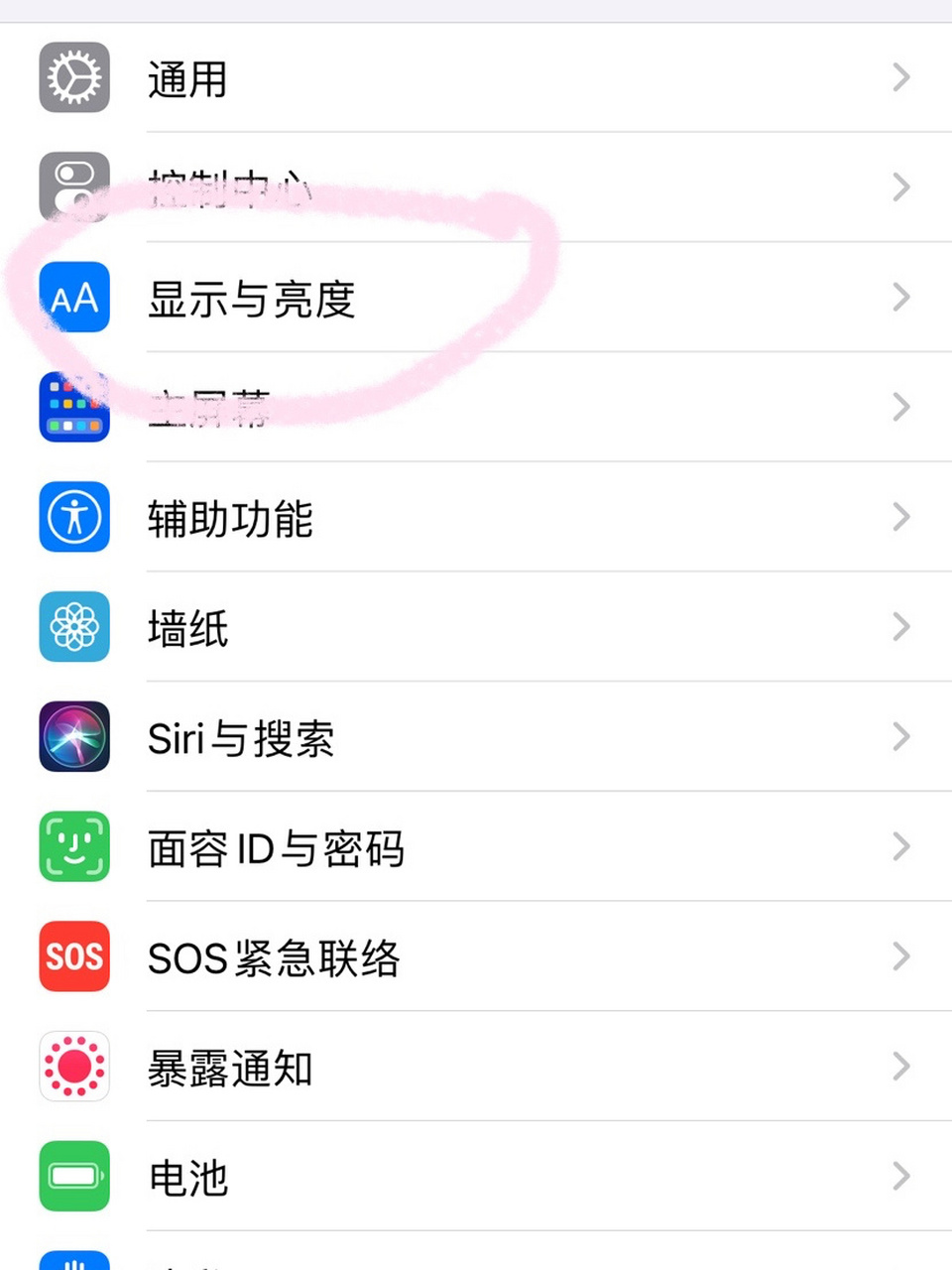The image size is (952, 1270).
Task: Tap the Accessibility figure icon
Action: [73, 517]
